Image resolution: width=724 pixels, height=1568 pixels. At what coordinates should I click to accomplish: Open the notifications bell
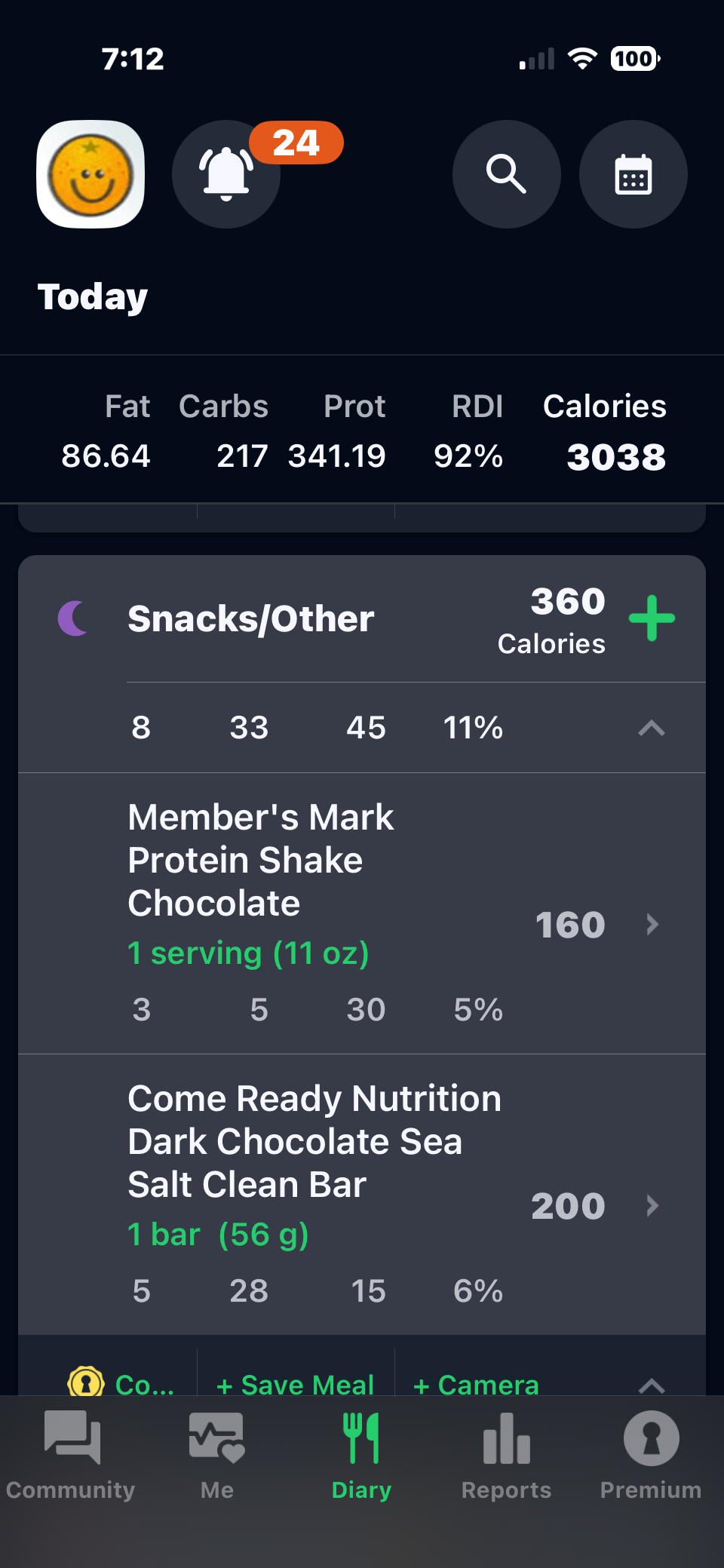click(226, 174)
